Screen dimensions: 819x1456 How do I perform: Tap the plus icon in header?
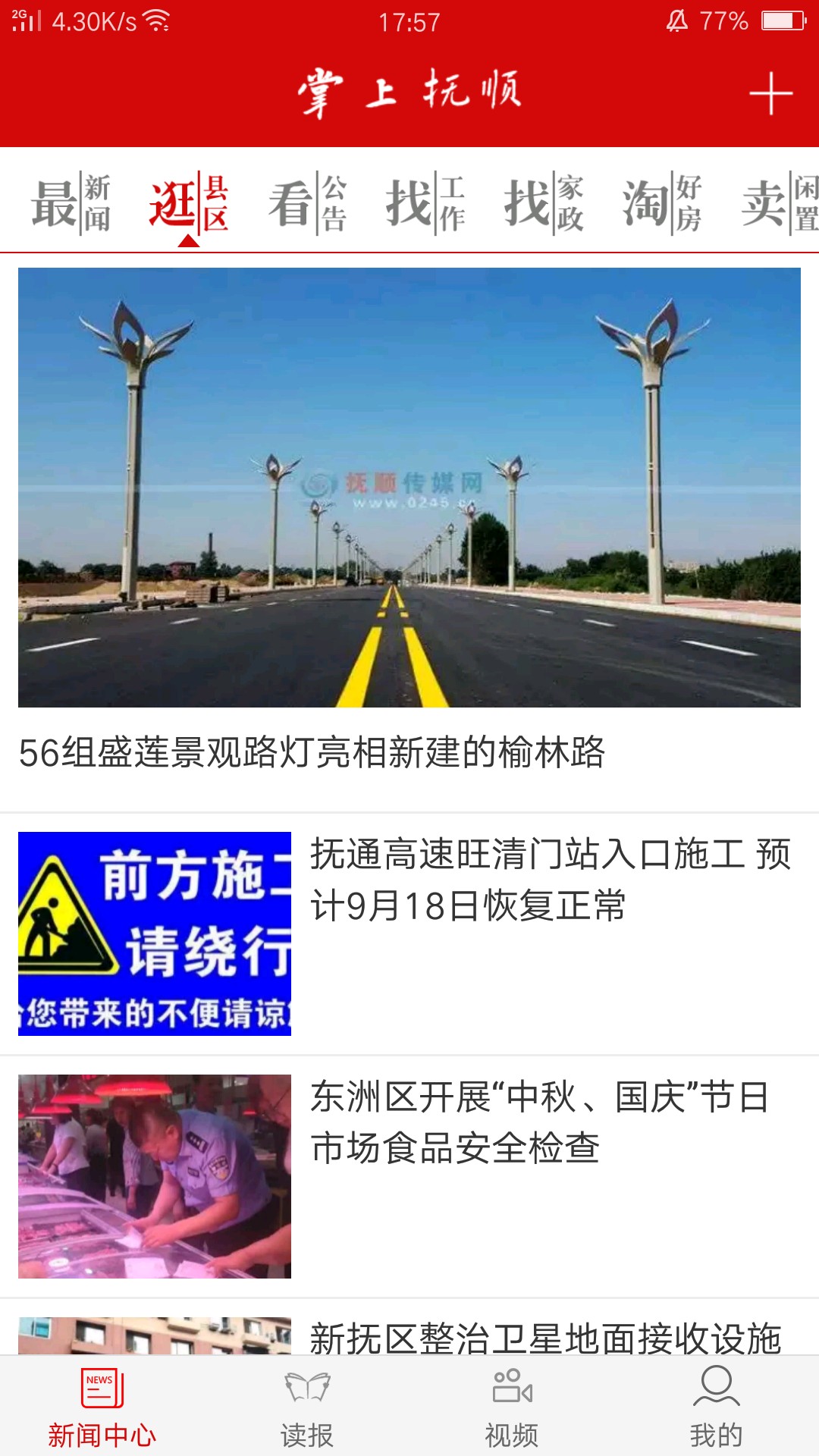click(x=770, y=93)
